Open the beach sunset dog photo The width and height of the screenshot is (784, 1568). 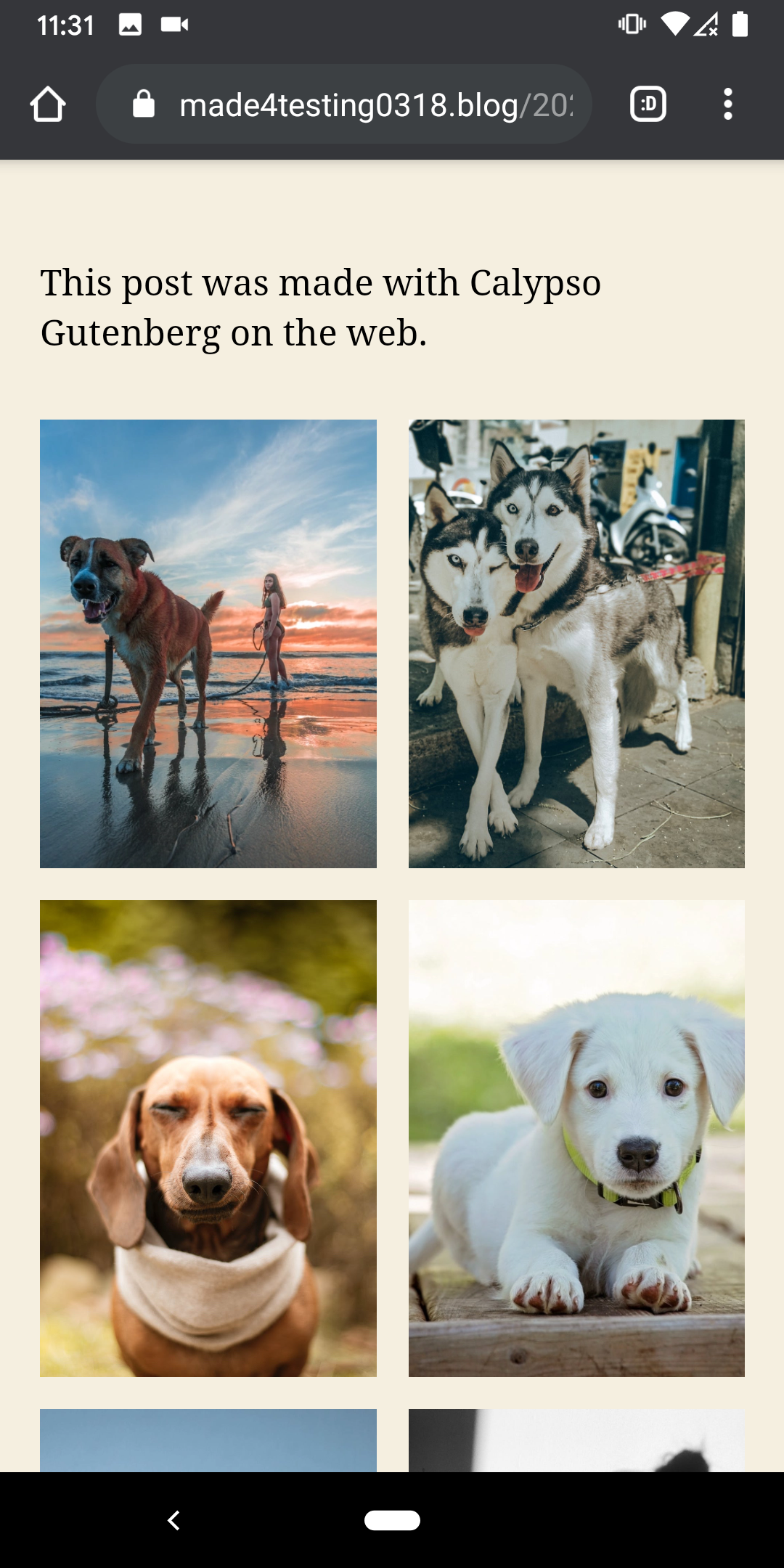pyautogui.click(x=208, y=643)
